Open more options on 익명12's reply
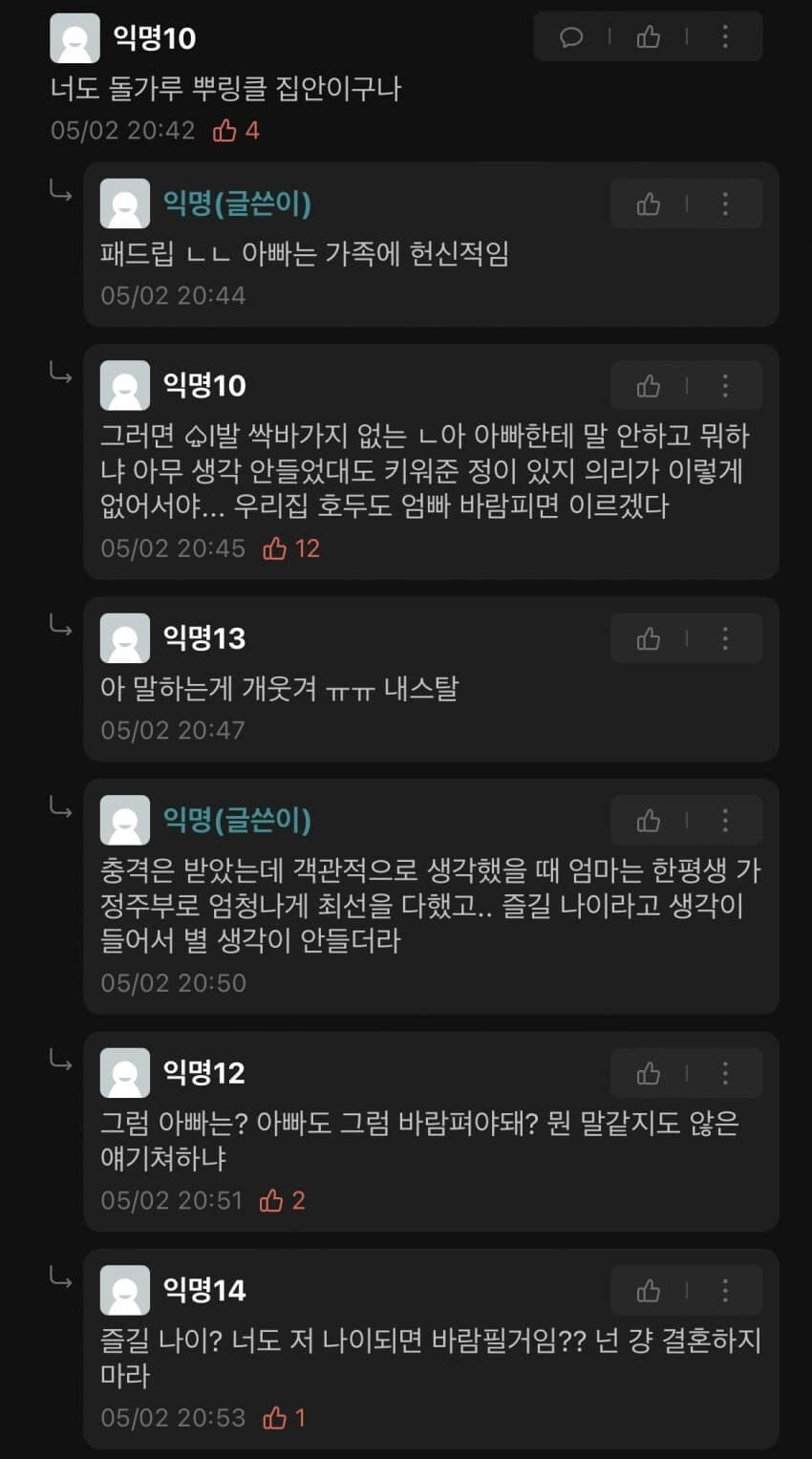The image size is (812, 1459). point(725,1073)
